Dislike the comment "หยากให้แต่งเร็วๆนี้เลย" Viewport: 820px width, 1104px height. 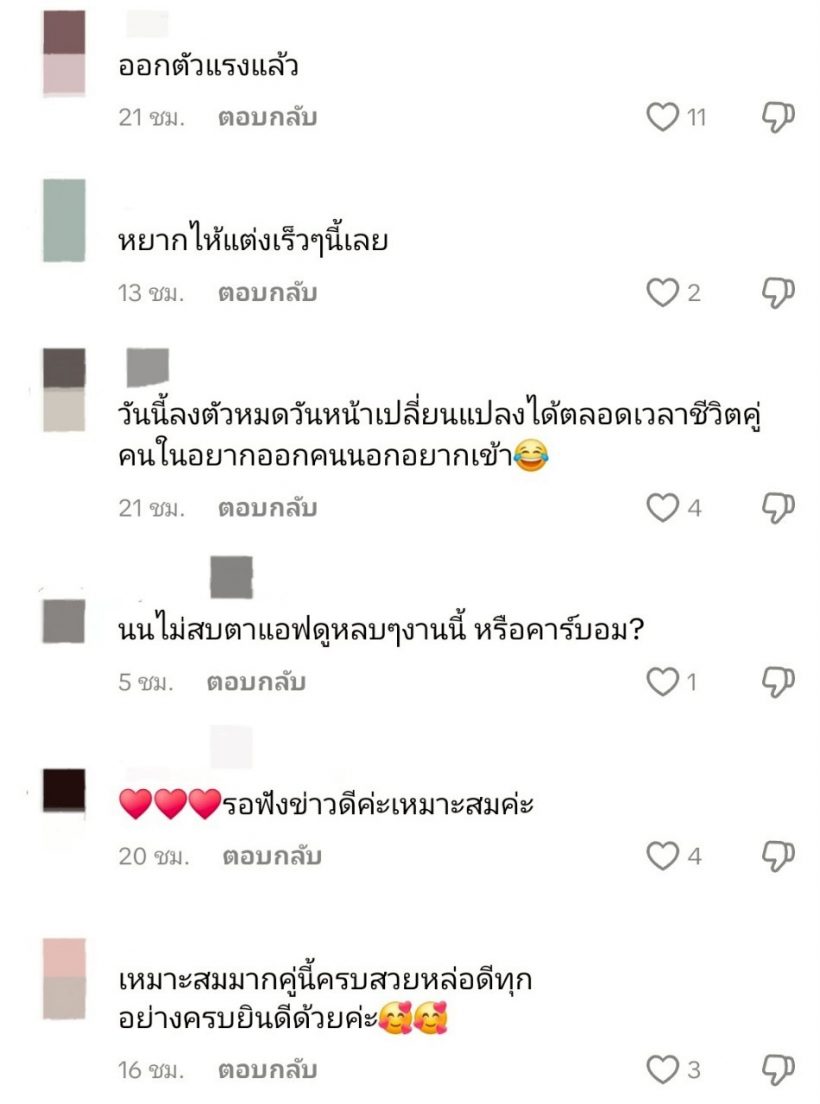click(x=778, y=293)
